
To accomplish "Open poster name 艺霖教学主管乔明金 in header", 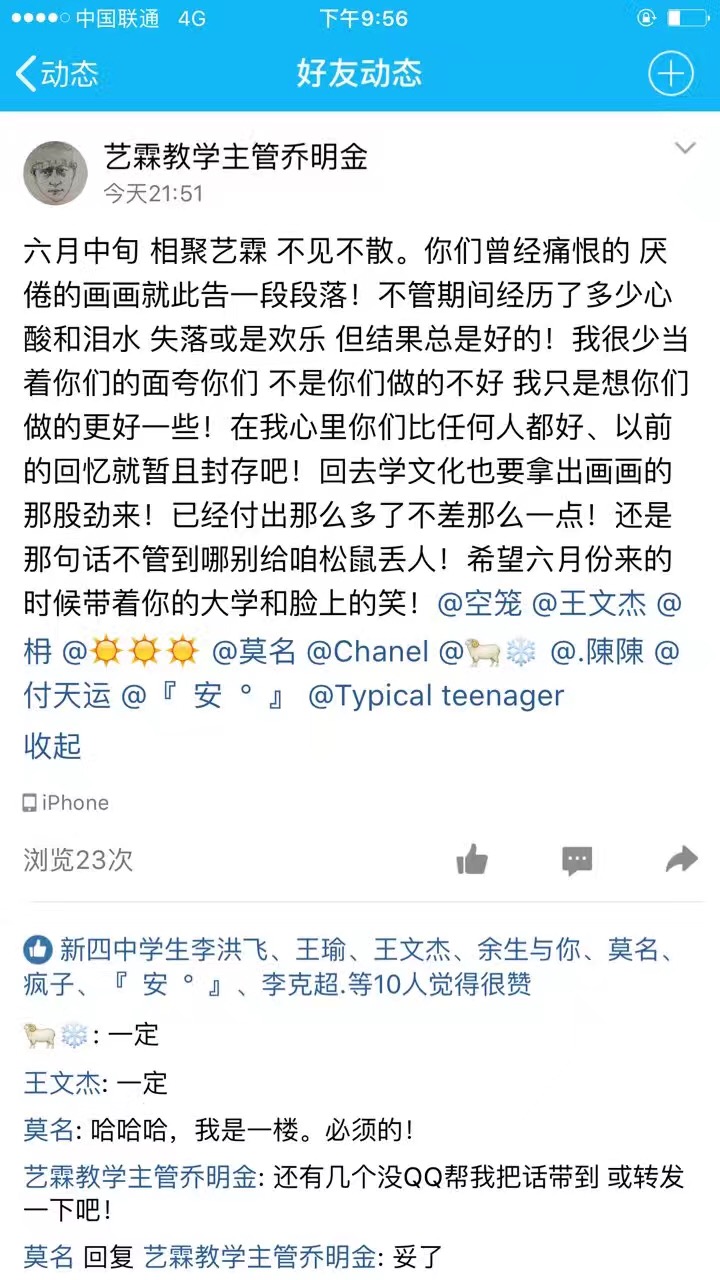I will tap(236, 156).
